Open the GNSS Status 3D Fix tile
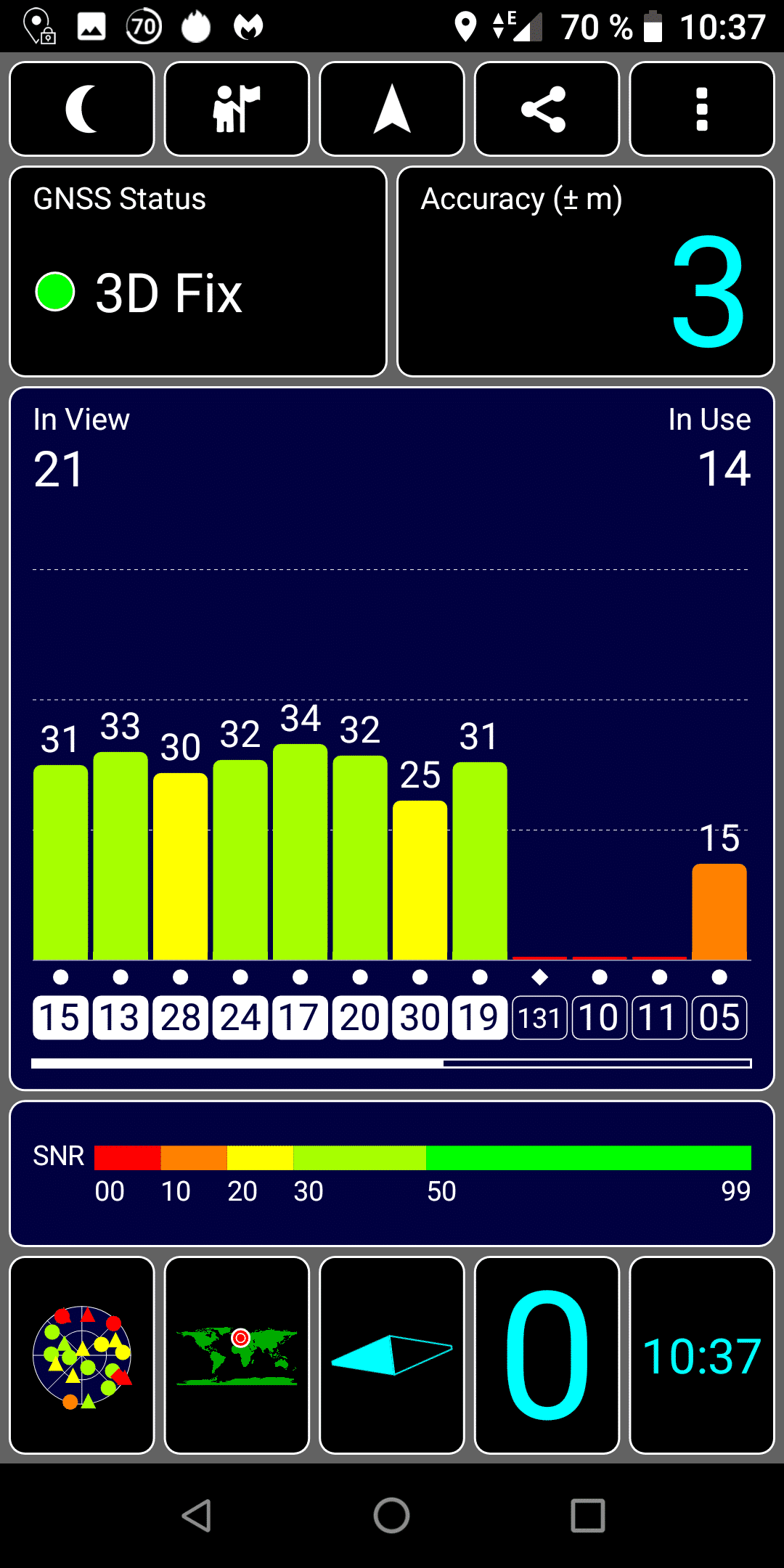The image size is (784, 1568). [x=198, y=271]
